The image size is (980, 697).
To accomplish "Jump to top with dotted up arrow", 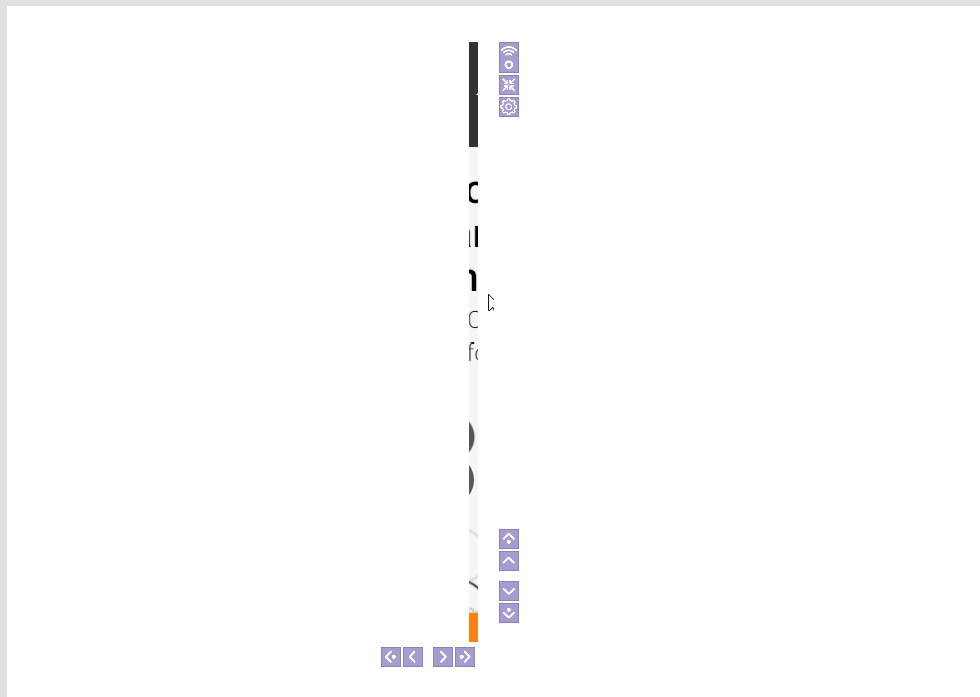I will (509, 539).
